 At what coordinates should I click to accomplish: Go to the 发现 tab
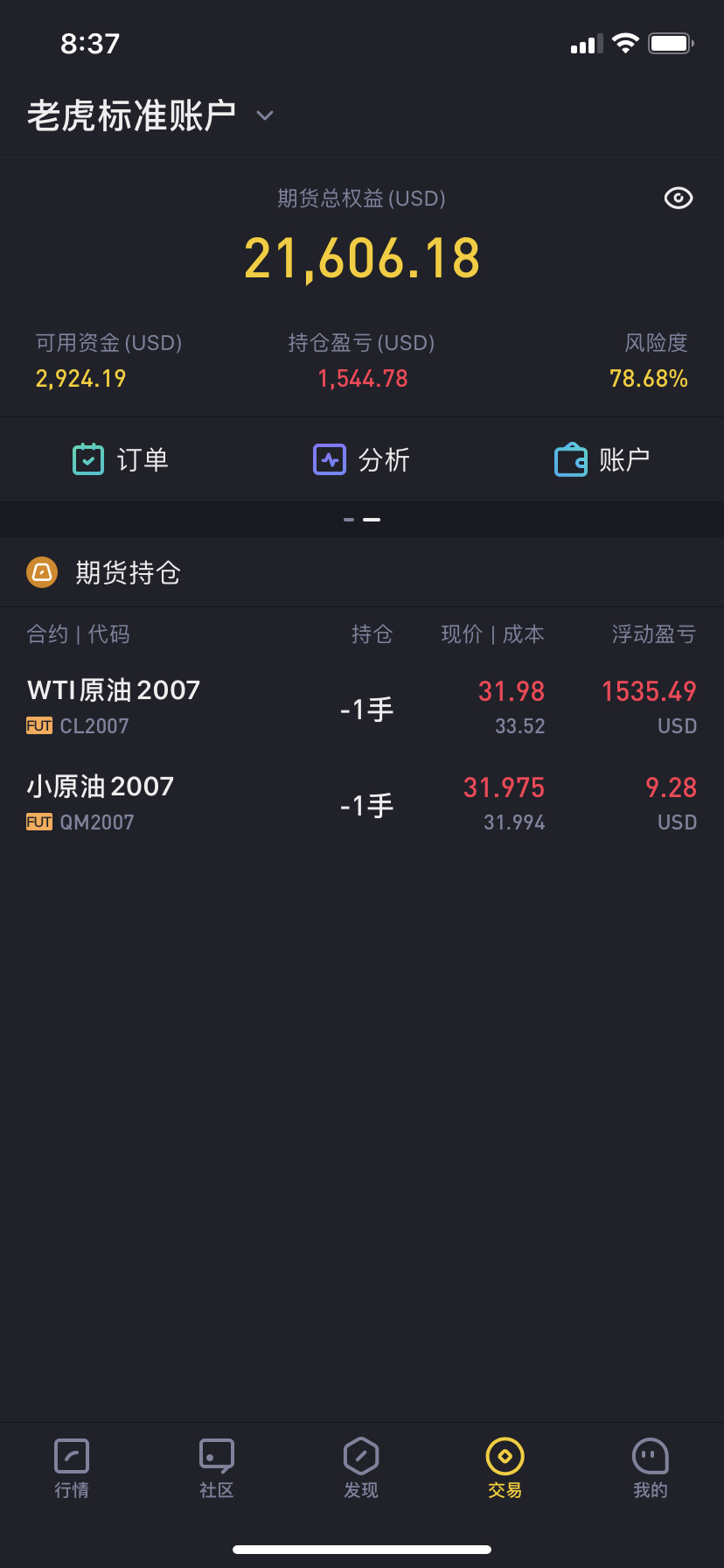pos(361,1468)
